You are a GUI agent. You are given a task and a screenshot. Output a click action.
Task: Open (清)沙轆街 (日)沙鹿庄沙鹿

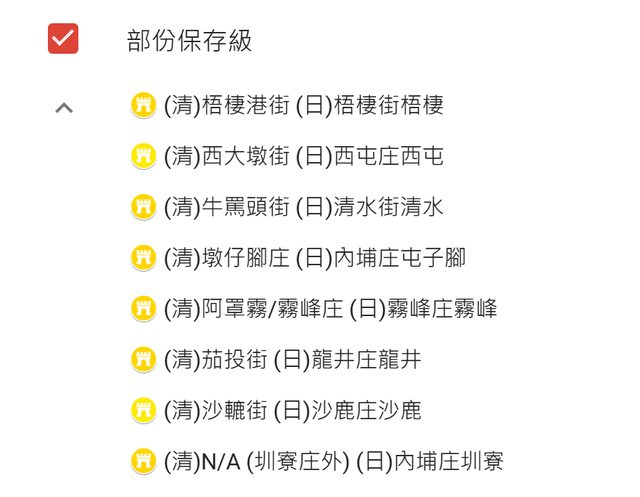click(x=292, y=411)
